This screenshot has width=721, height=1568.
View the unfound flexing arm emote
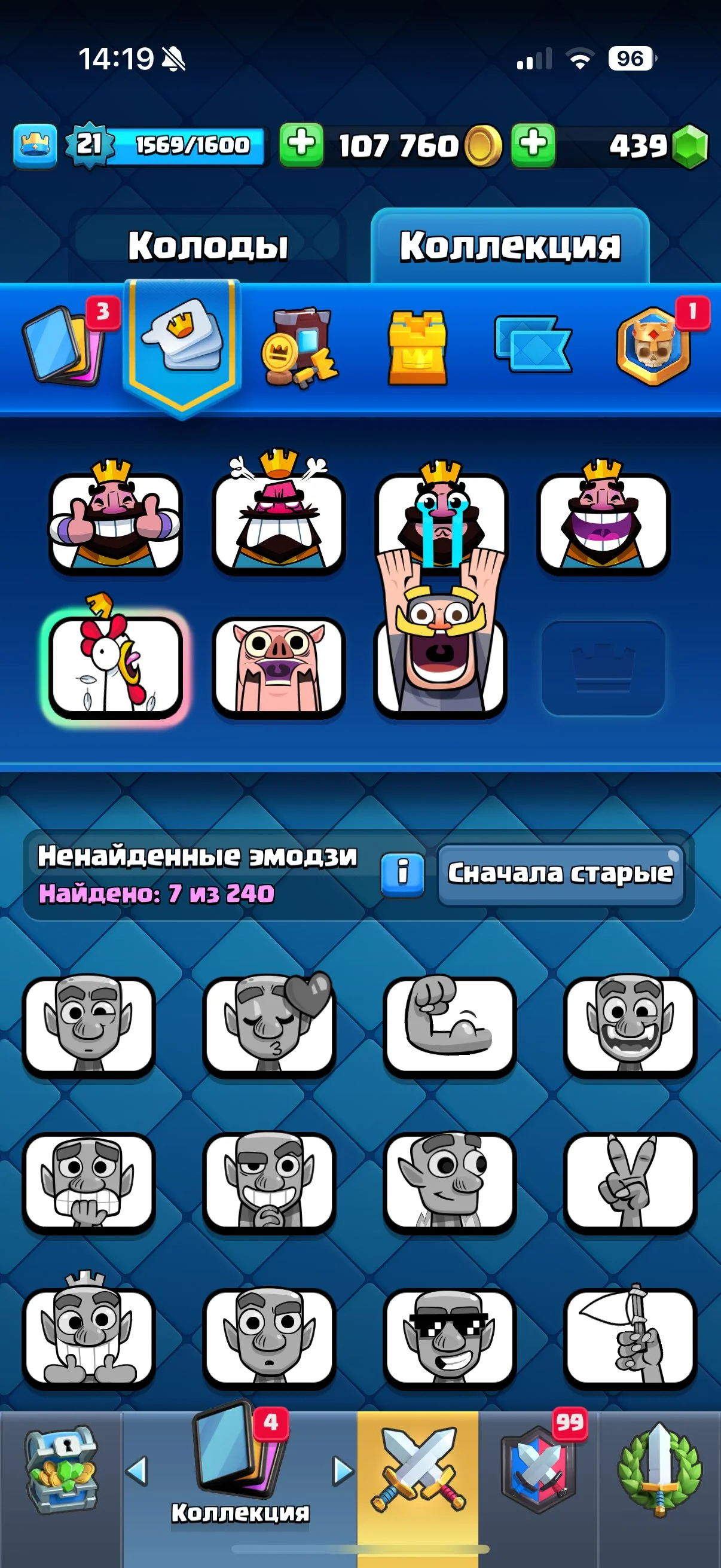click(x=450, y=1025)
